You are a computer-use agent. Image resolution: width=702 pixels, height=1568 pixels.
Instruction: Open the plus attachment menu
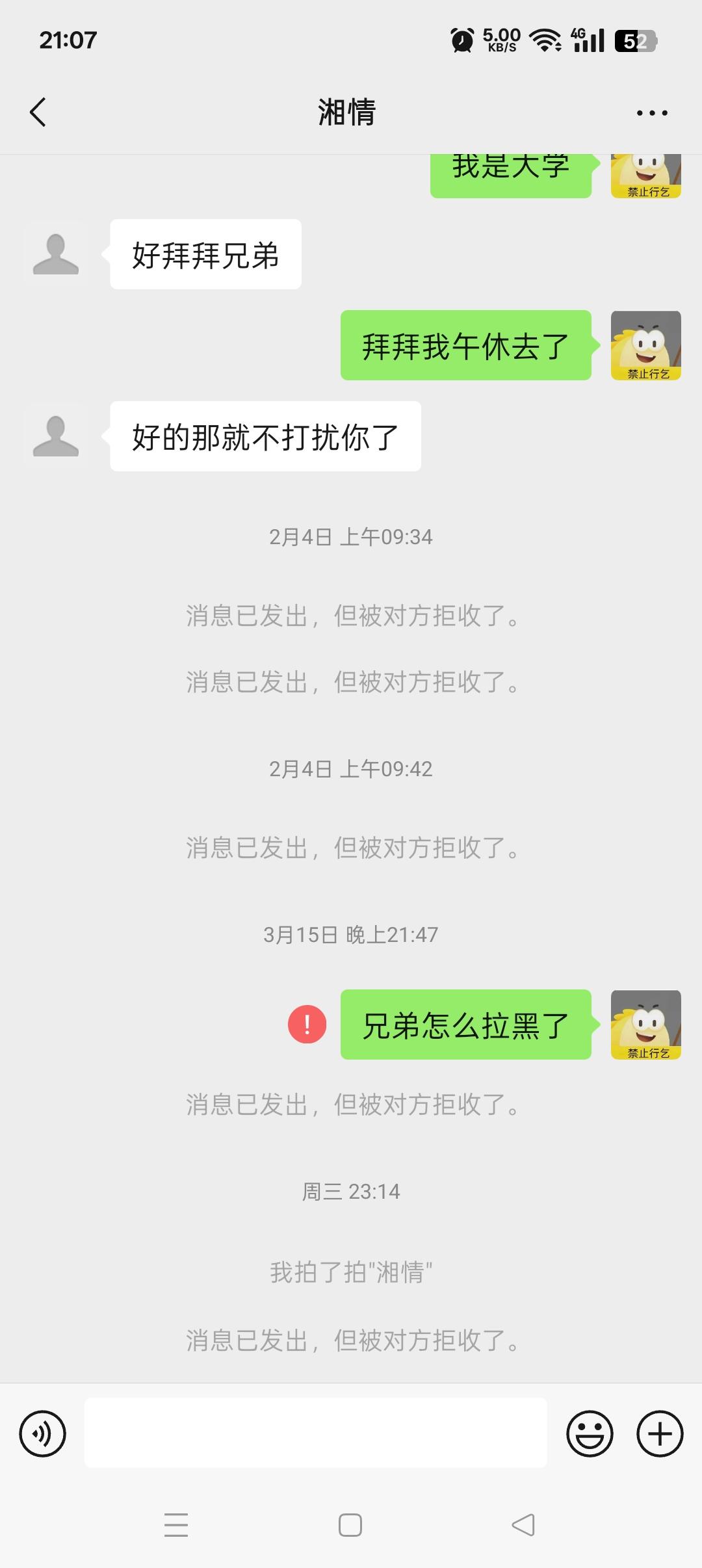point(660,1433)
